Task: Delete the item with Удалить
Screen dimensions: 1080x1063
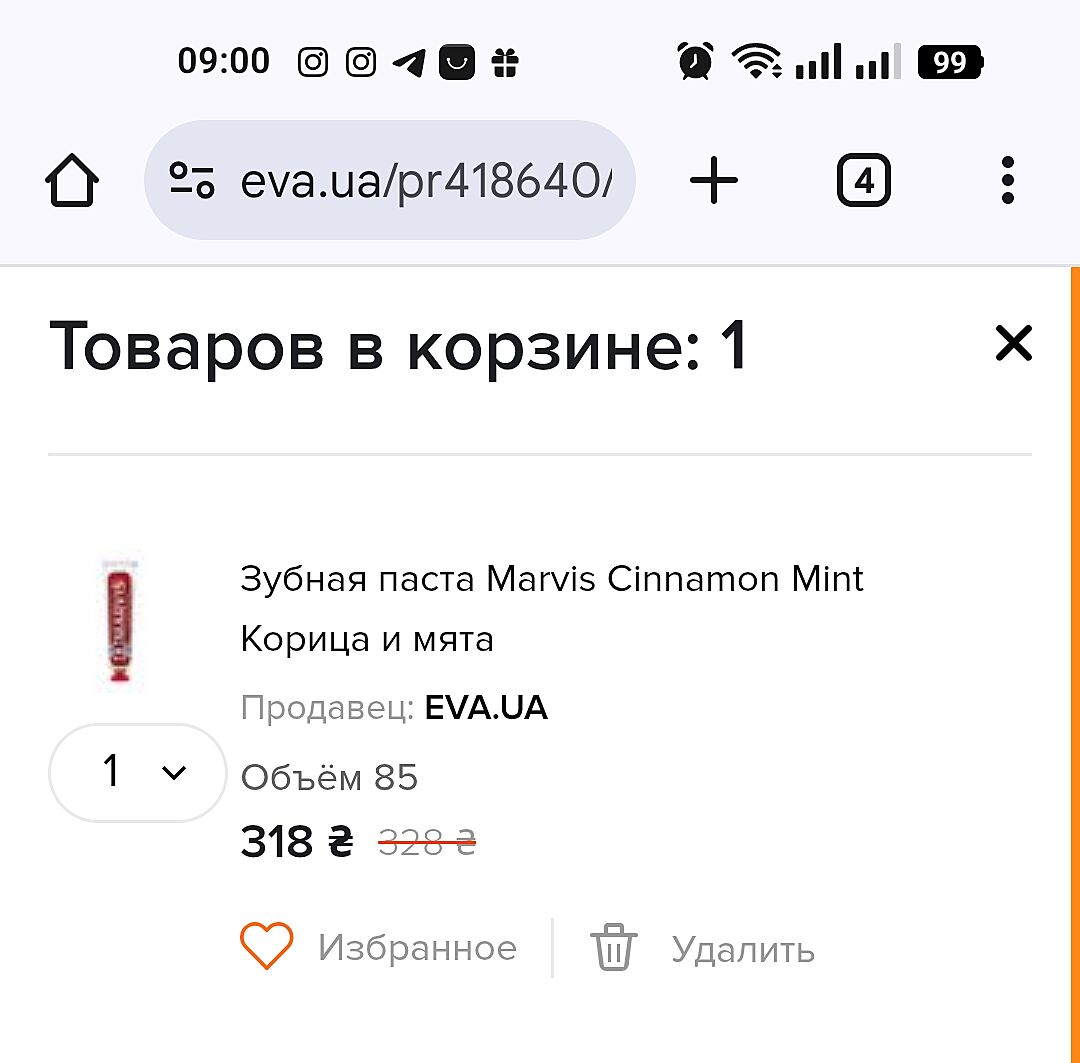Action: (x=703, y=948)
